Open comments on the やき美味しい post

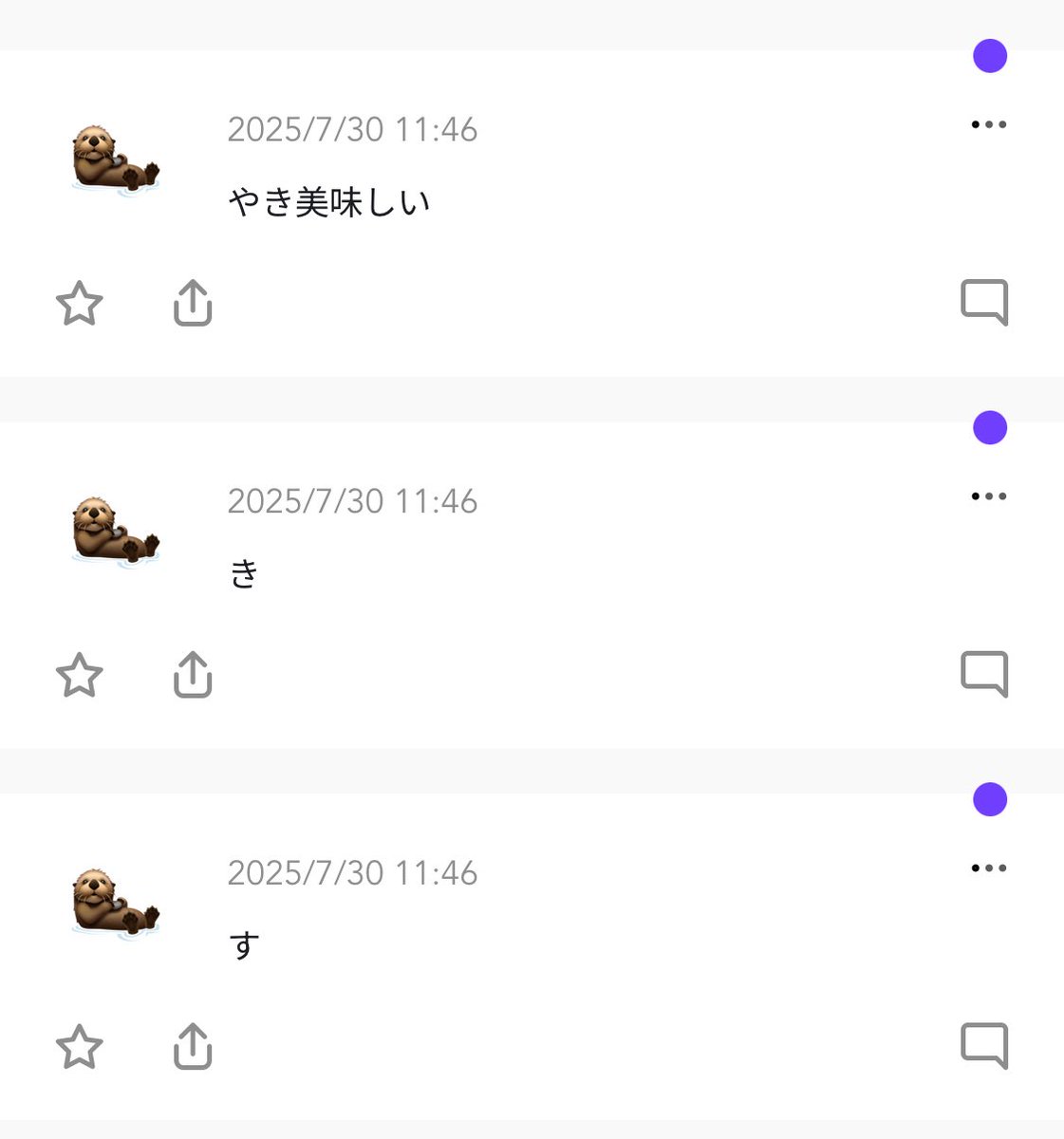(x=984, y=303)
